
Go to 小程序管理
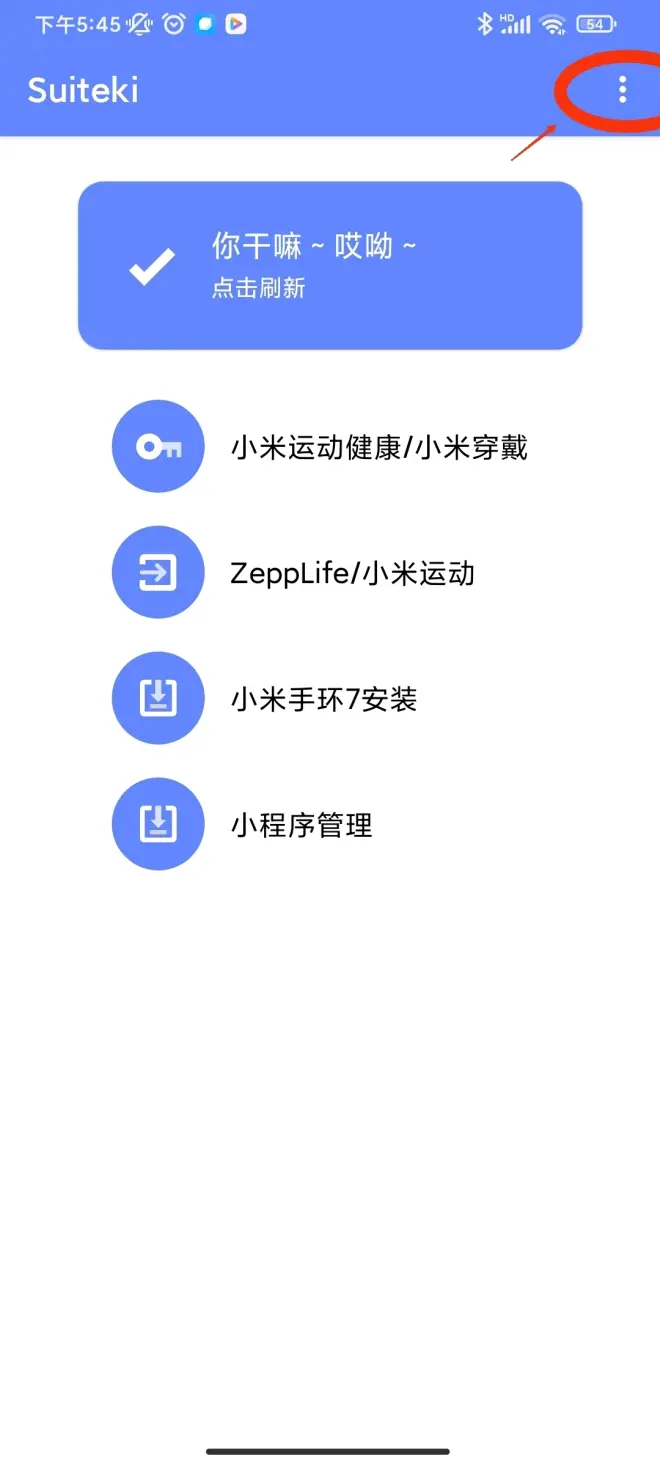(x=301, y=825)
